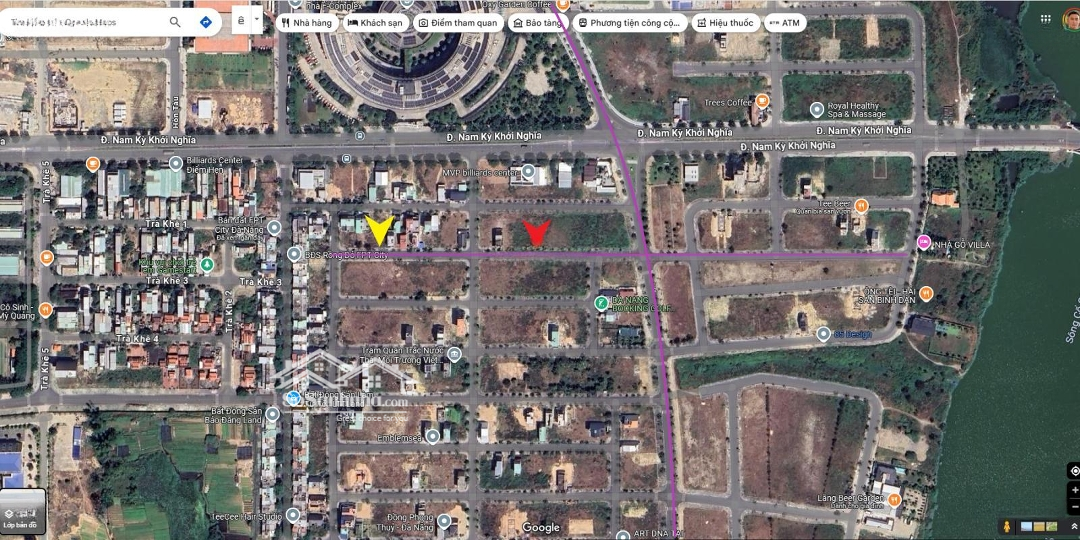Activate the Street View pegman
The image size is (1080, 540).
tap(1005, 527)
